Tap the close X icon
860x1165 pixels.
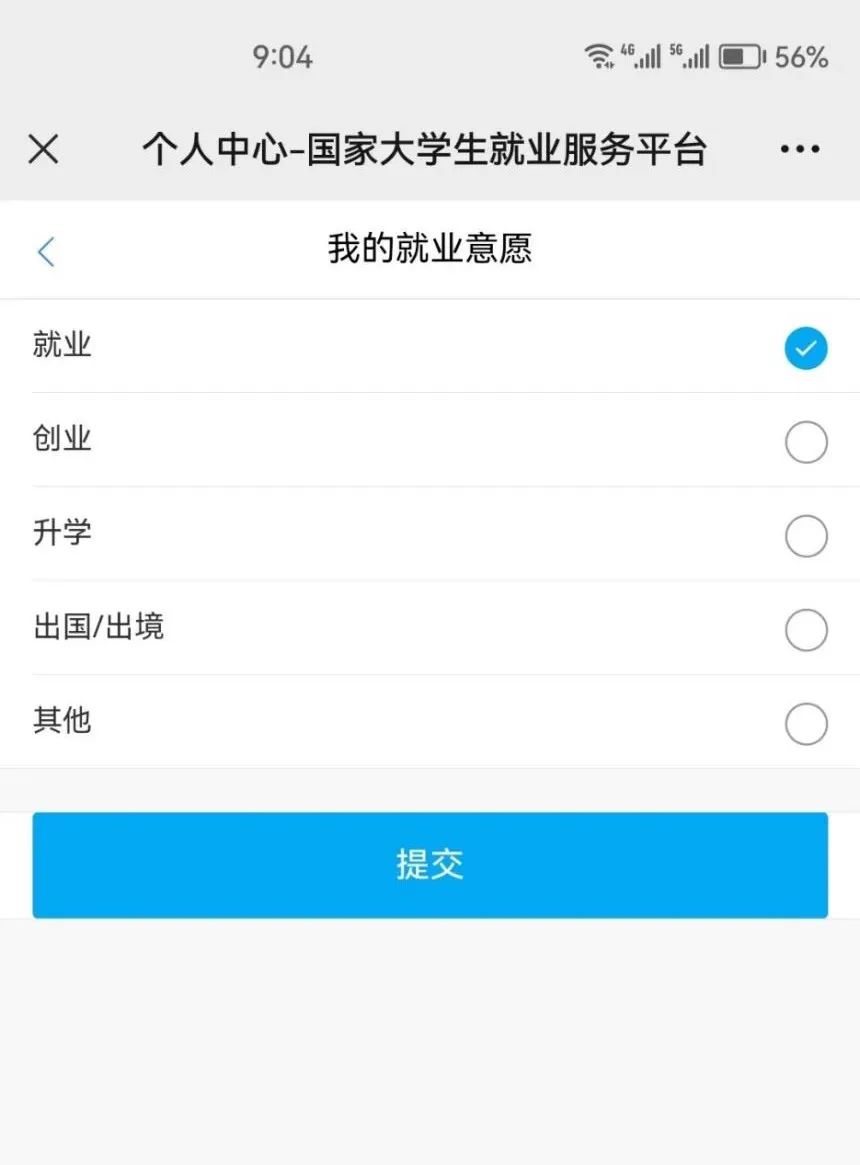(x=42, y=148)
